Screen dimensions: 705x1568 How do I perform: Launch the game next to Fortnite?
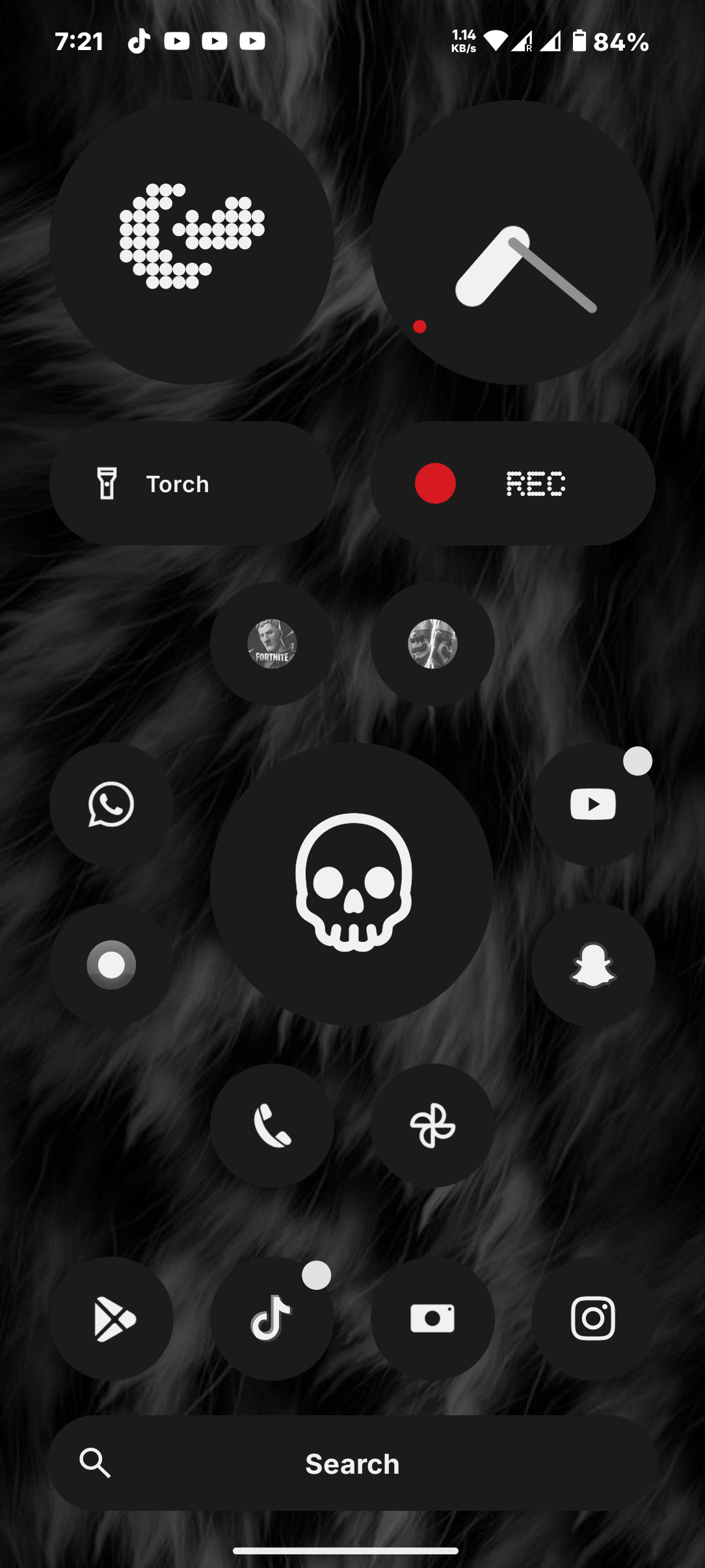click(432, 644)
